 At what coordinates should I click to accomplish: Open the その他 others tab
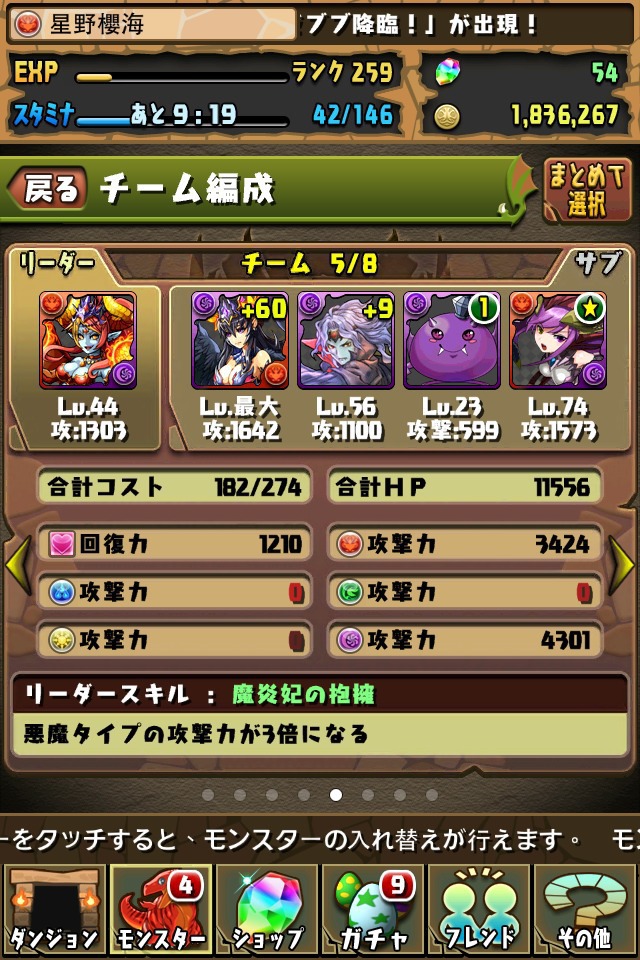tap(587, 912)
